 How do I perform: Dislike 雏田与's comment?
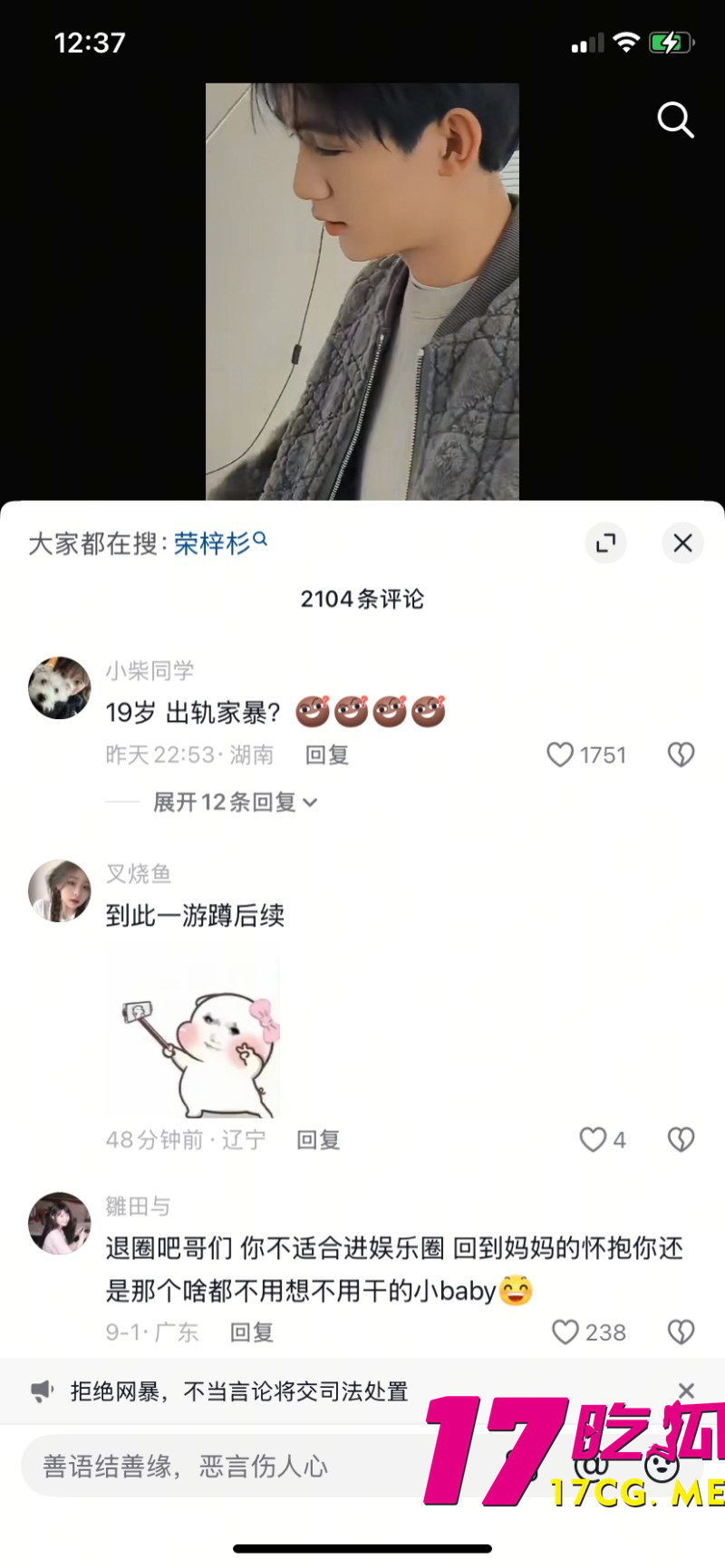[x=681, y=1332]
